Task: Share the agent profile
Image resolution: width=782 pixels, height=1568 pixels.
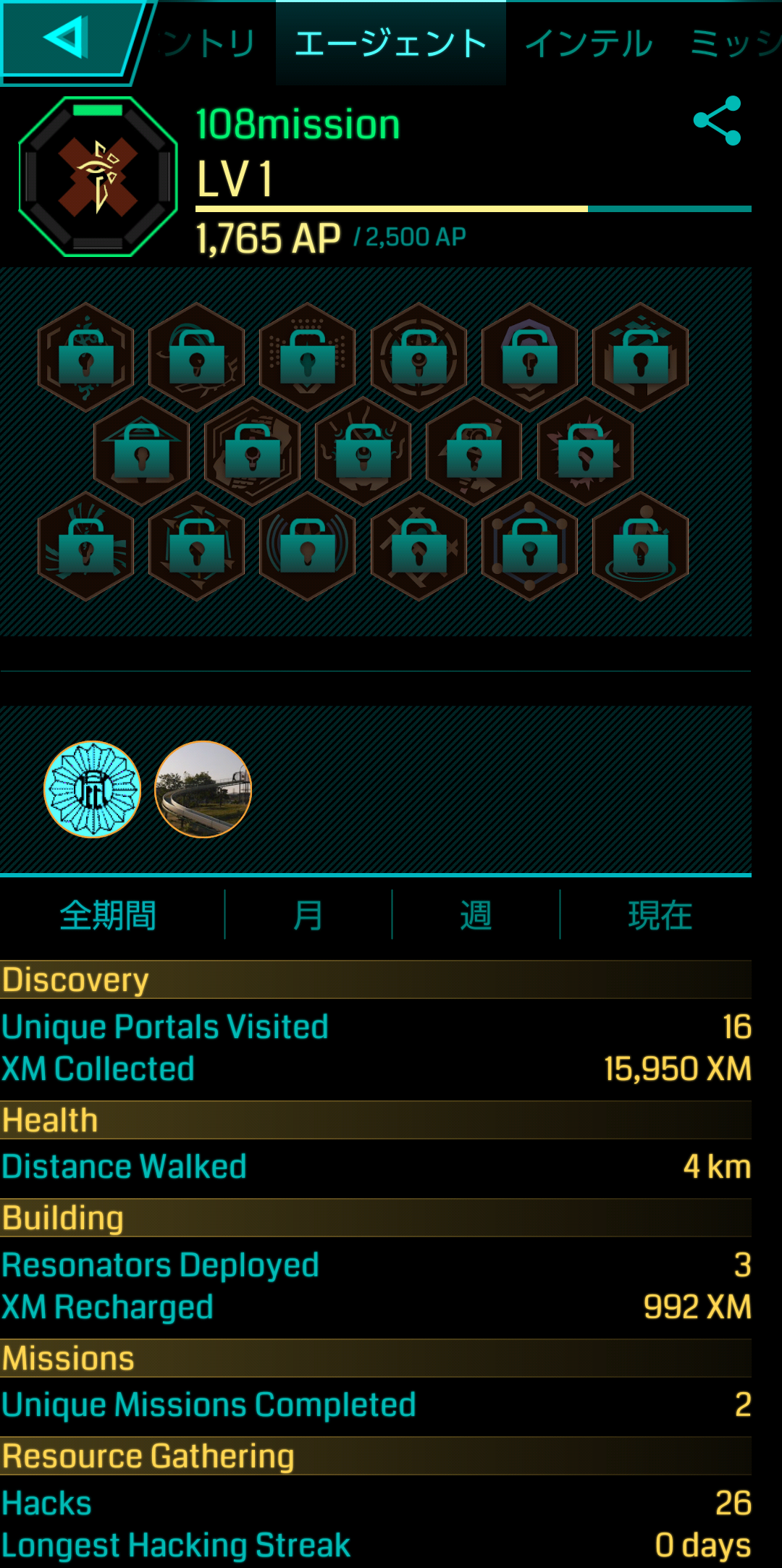Action: [717, 121]
